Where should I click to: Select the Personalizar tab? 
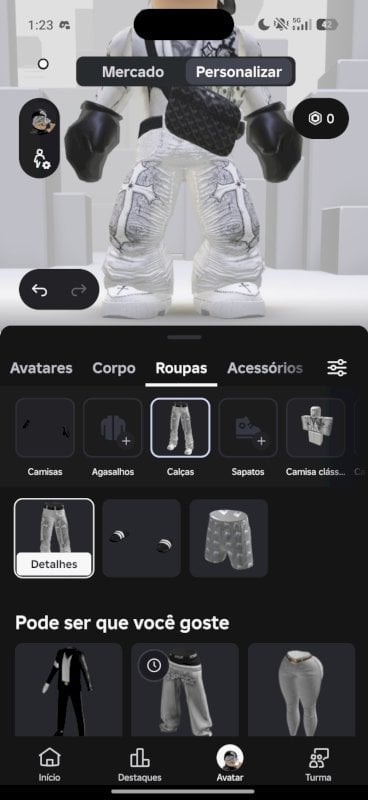239,72
